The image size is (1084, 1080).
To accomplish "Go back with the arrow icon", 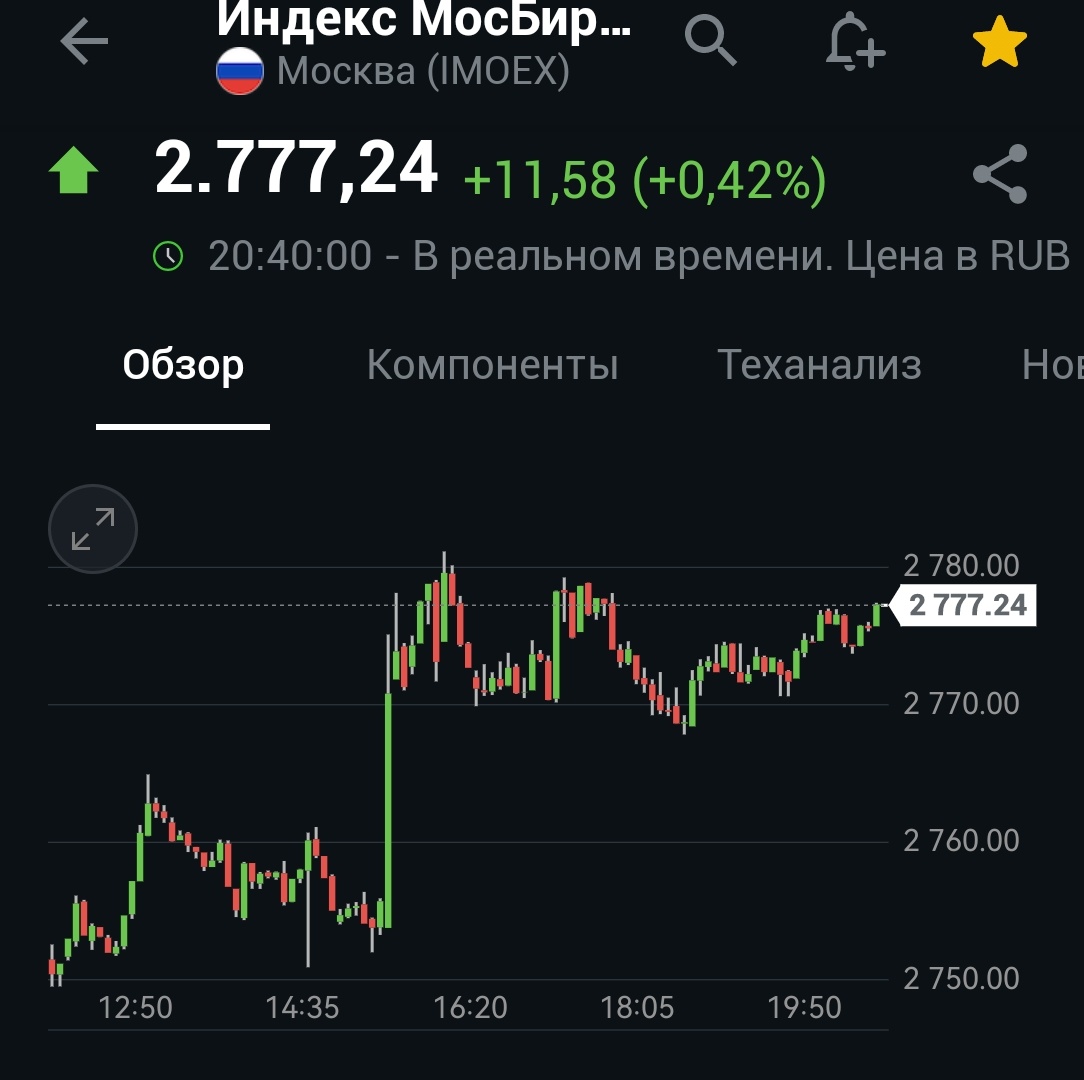I will [x=84, y=42].
